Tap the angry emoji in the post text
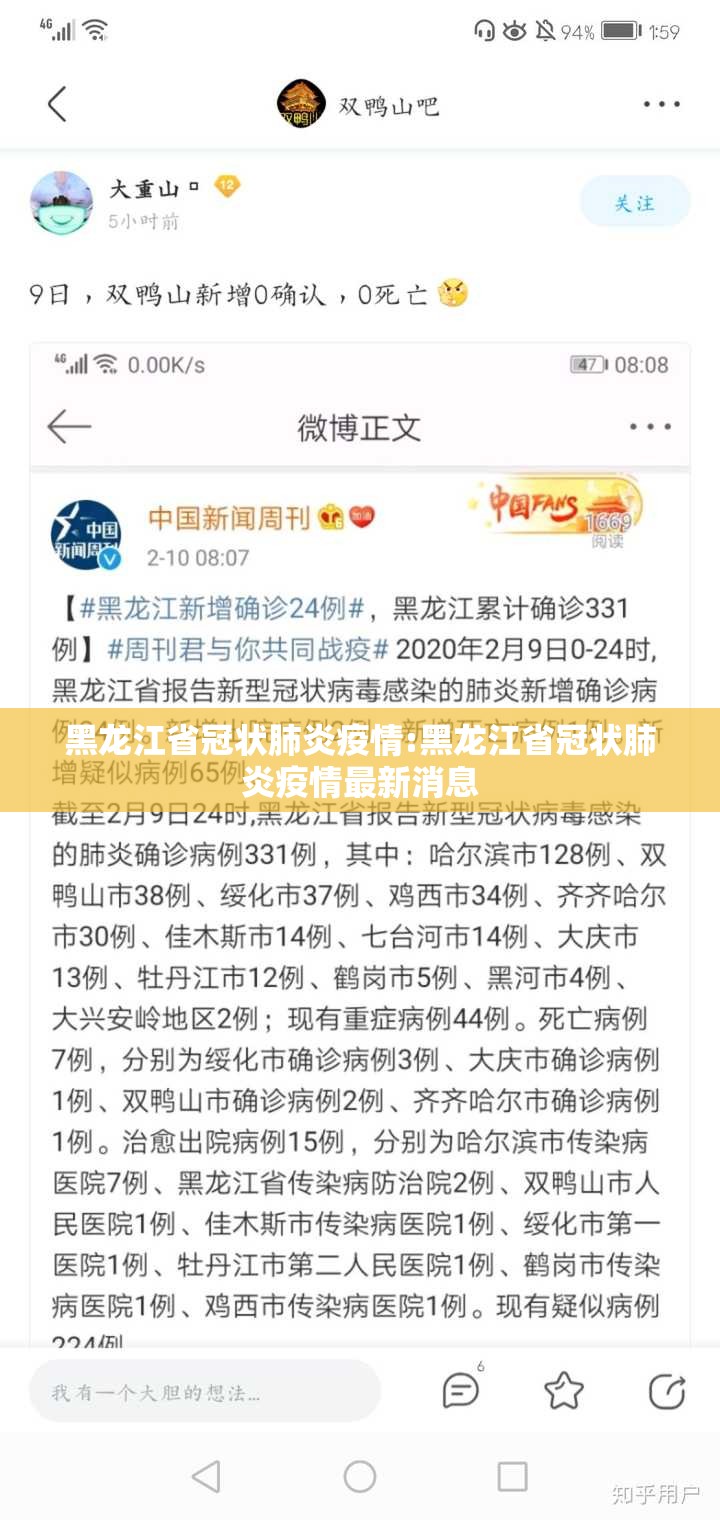The height and width of the screenshot is (1520, 720). 450,291
